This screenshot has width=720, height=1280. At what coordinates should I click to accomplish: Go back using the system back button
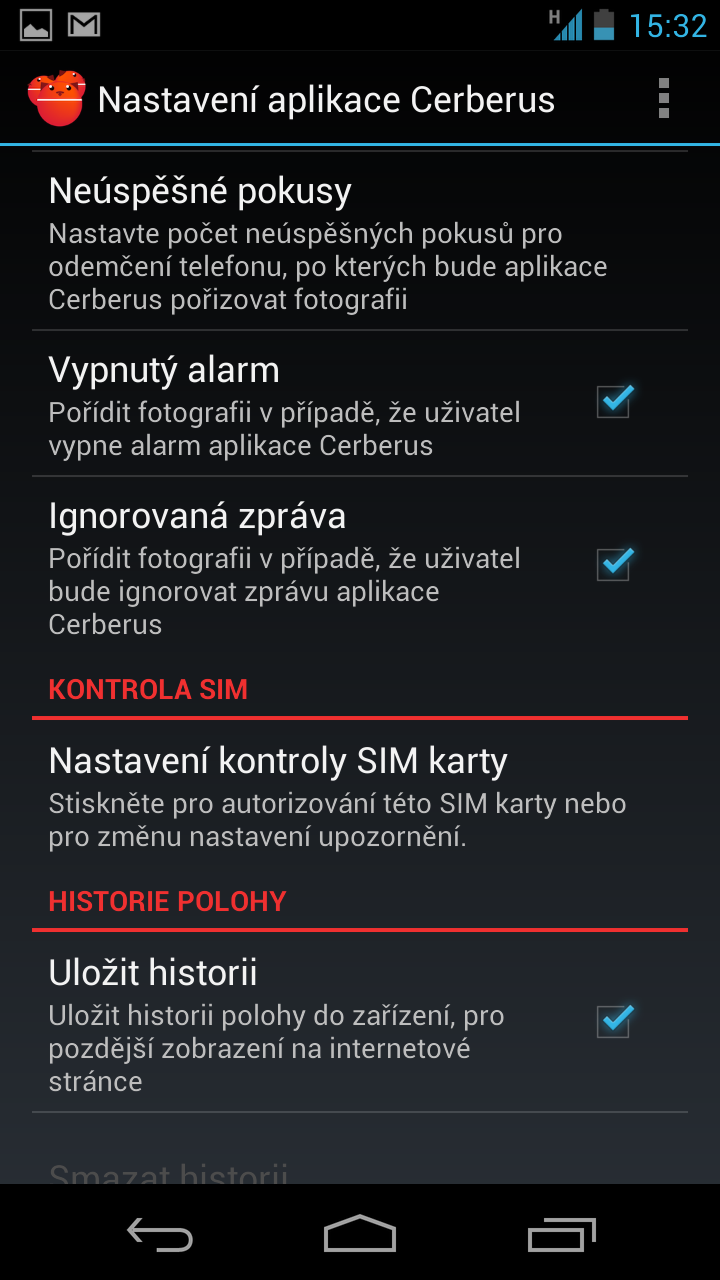click(160, 1235)
